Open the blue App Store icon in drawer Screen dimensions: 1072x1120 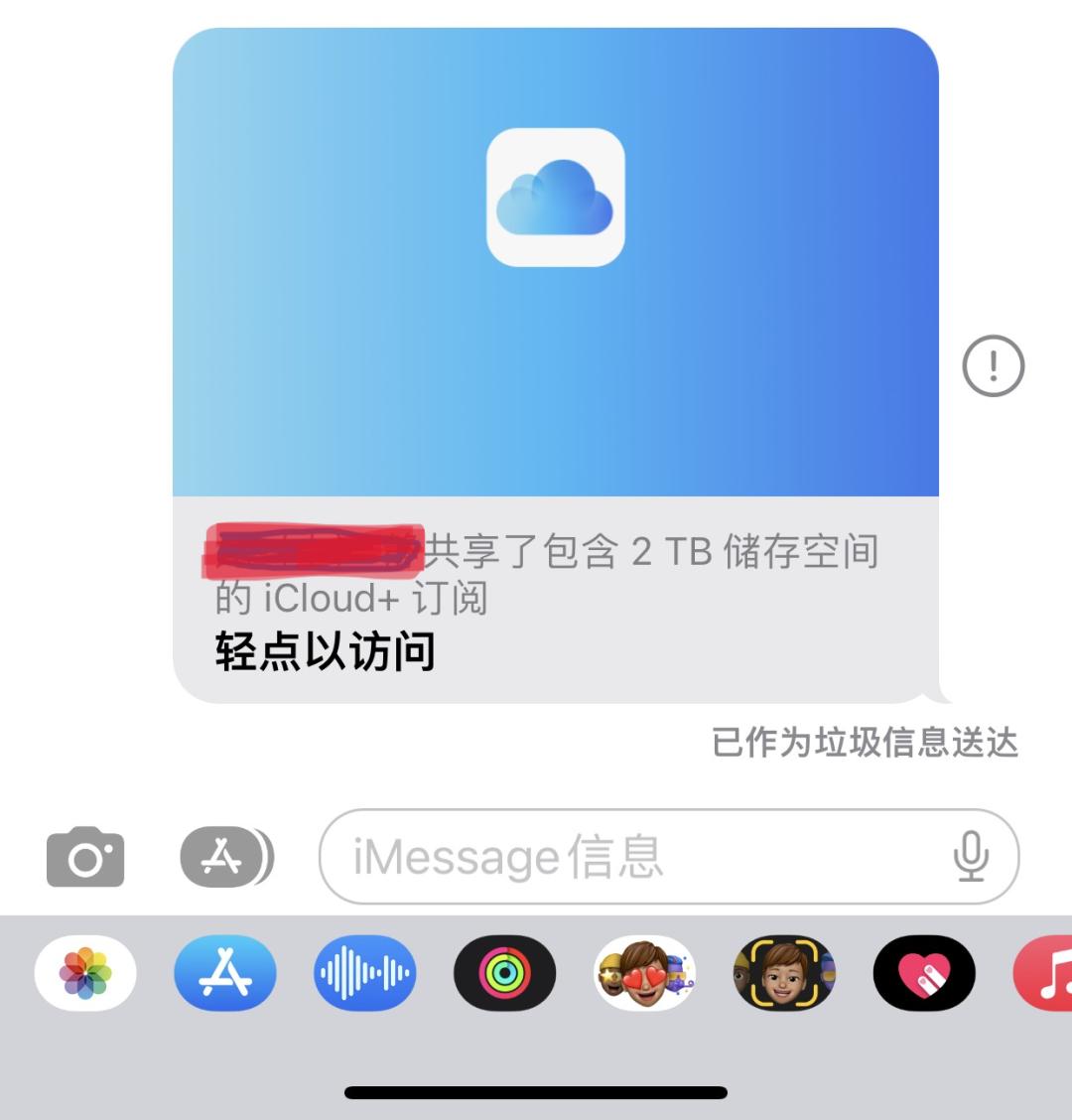224,974
